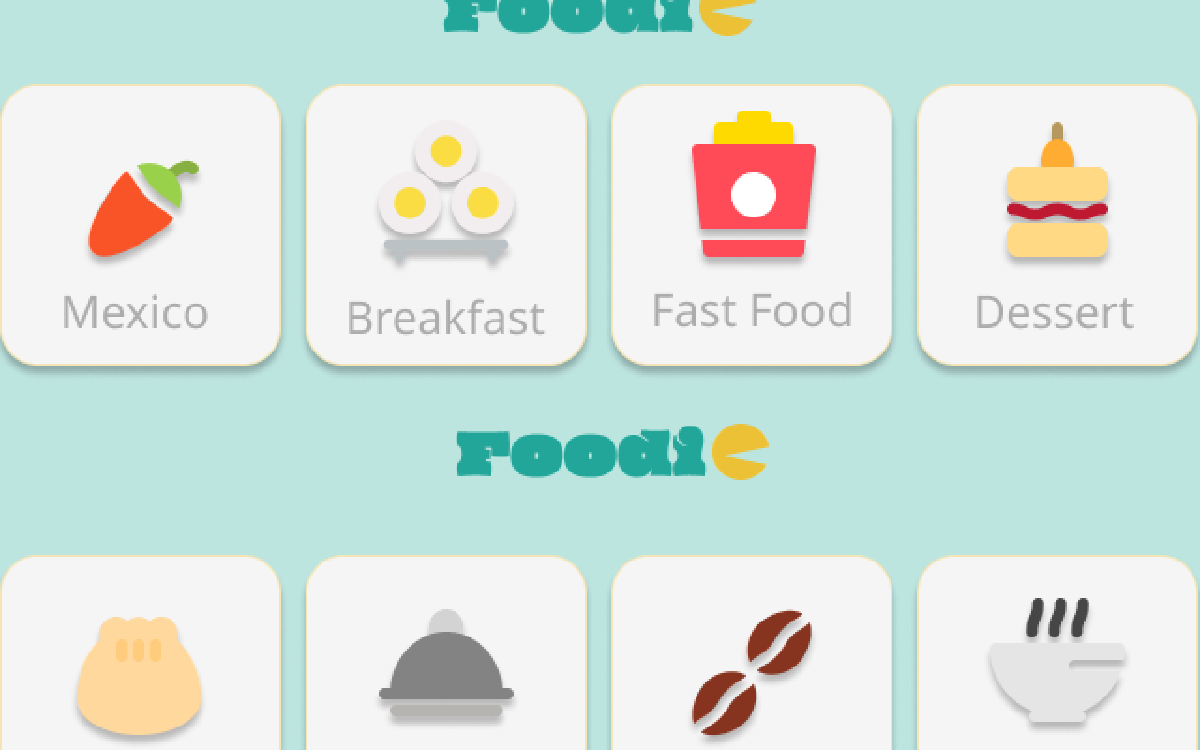This screenshot has width=1200, height=750.
Task: Open the Mexico food category
Action: (140, 225)
